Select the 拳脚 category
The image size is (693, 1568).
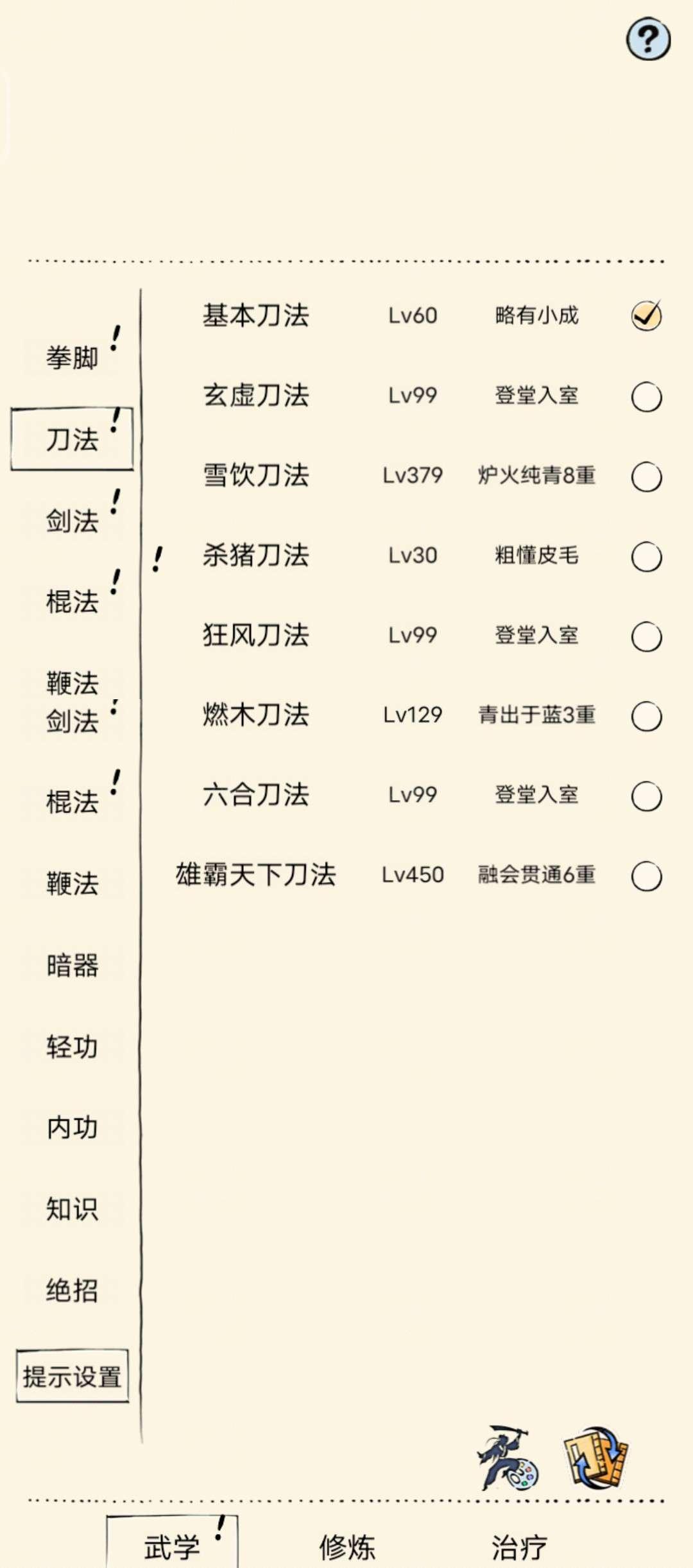[x=72, y=358]
